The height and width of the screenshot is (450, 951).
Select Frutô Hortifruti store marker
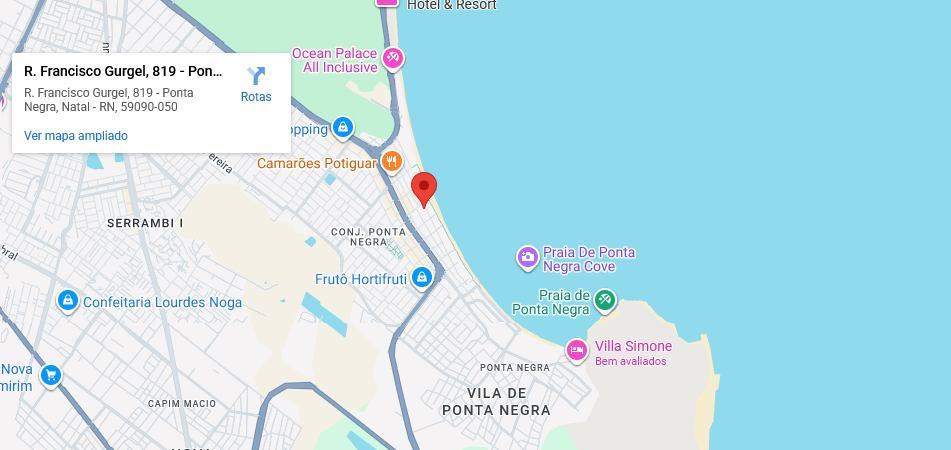click(422, 277)
